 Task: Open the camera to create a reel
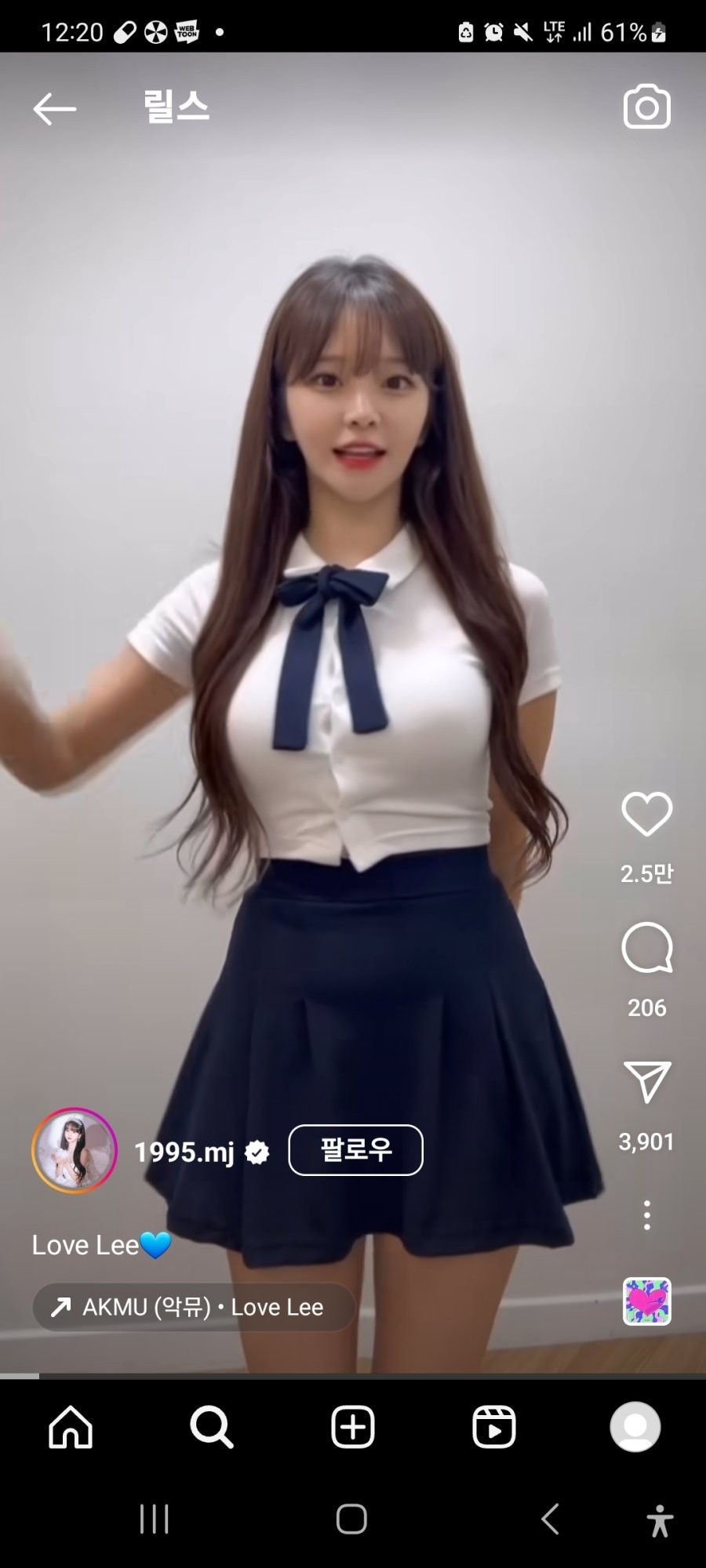pyautogui.click(x=646, y=107)
